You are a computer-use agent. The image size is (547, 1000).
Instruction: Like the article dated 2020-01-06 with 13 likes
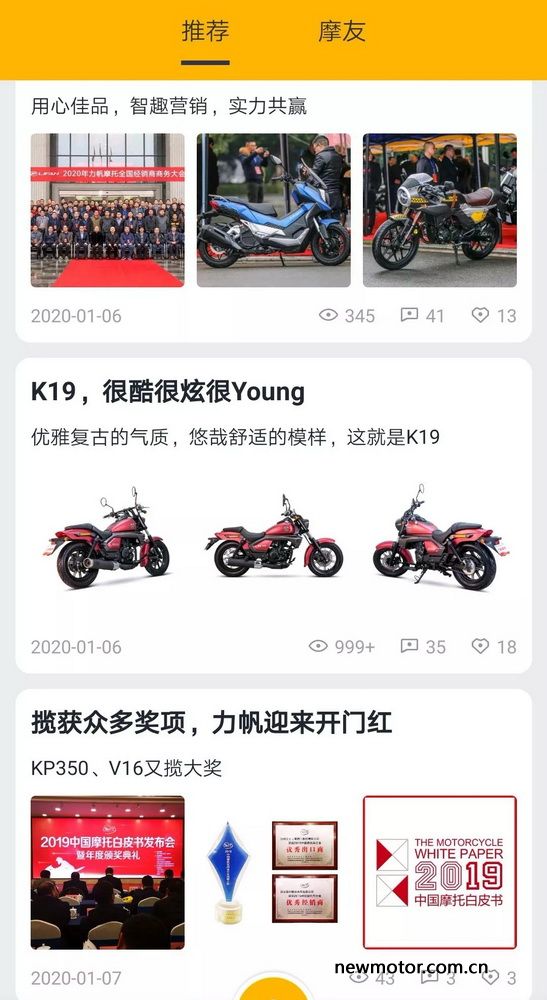coord(494,315)
